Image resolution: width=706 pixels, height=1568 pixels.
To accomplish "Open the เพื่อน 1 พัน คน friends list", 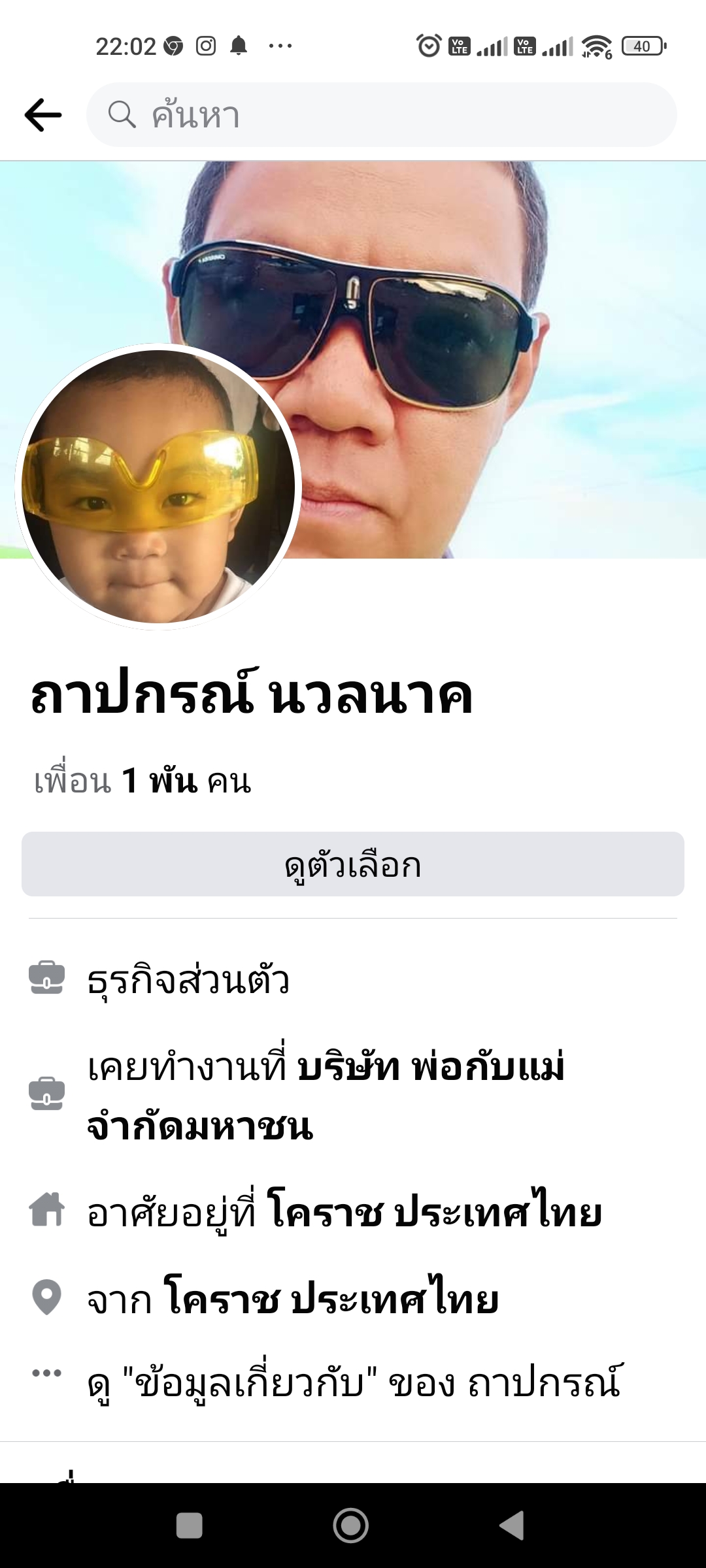I will [x=143, y=781].
